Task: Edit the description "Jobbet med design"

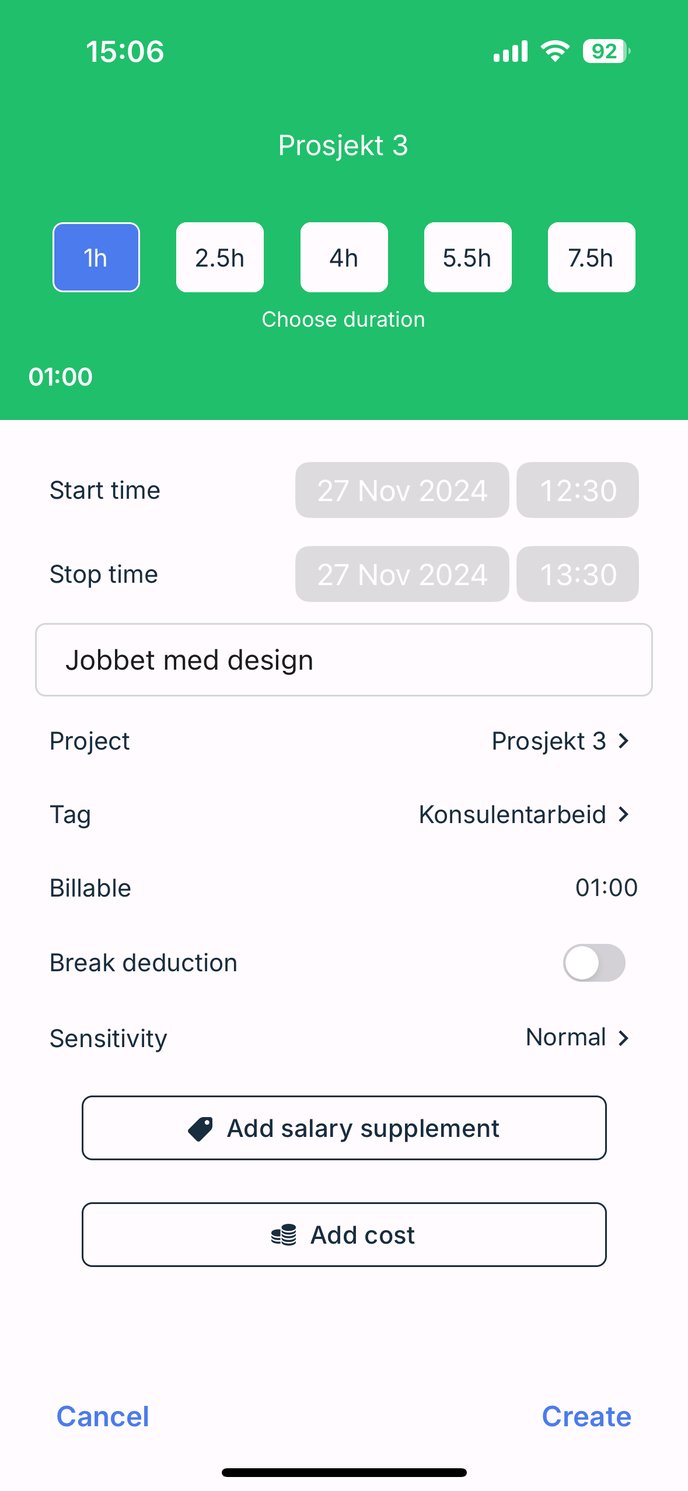Action: 344,660
